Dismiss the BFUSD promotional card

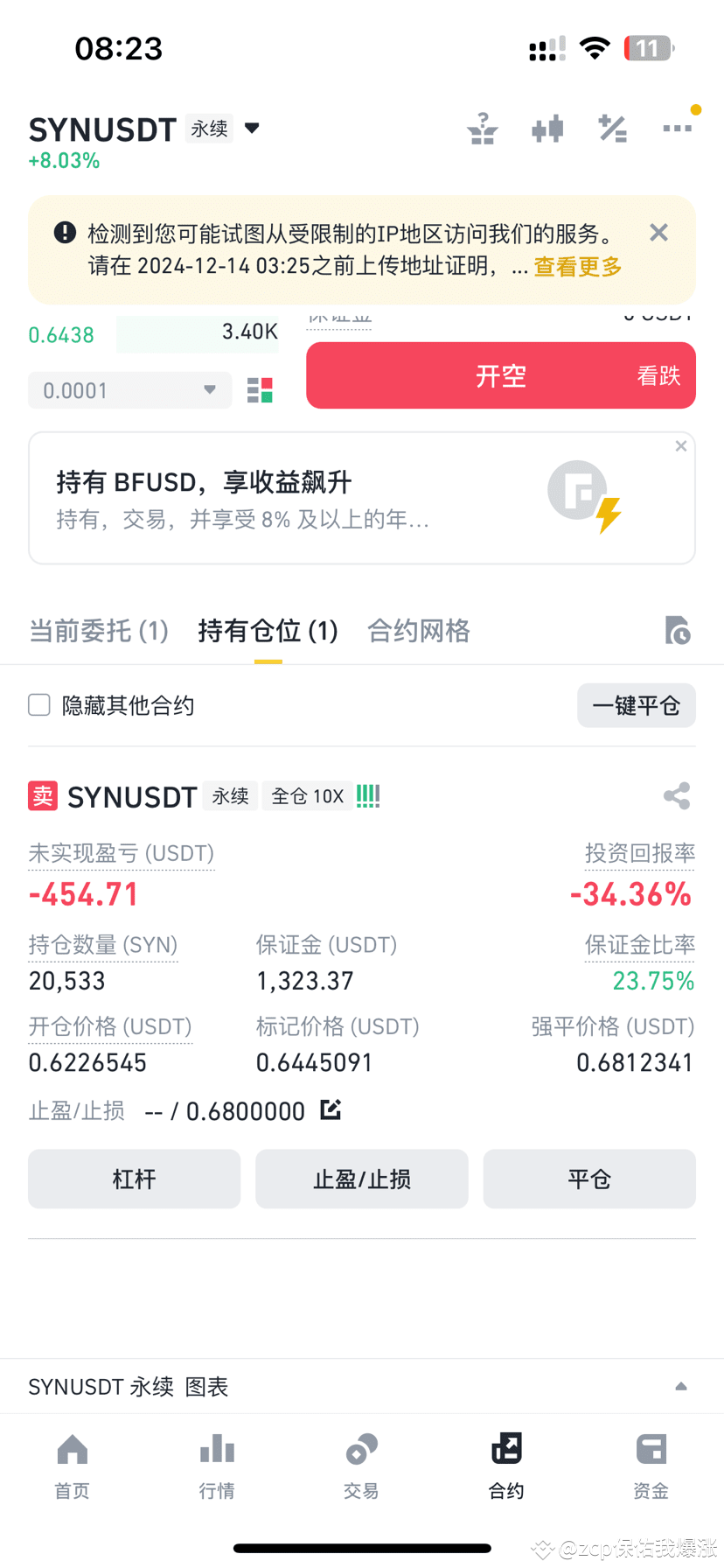click(x=680, y=446)
